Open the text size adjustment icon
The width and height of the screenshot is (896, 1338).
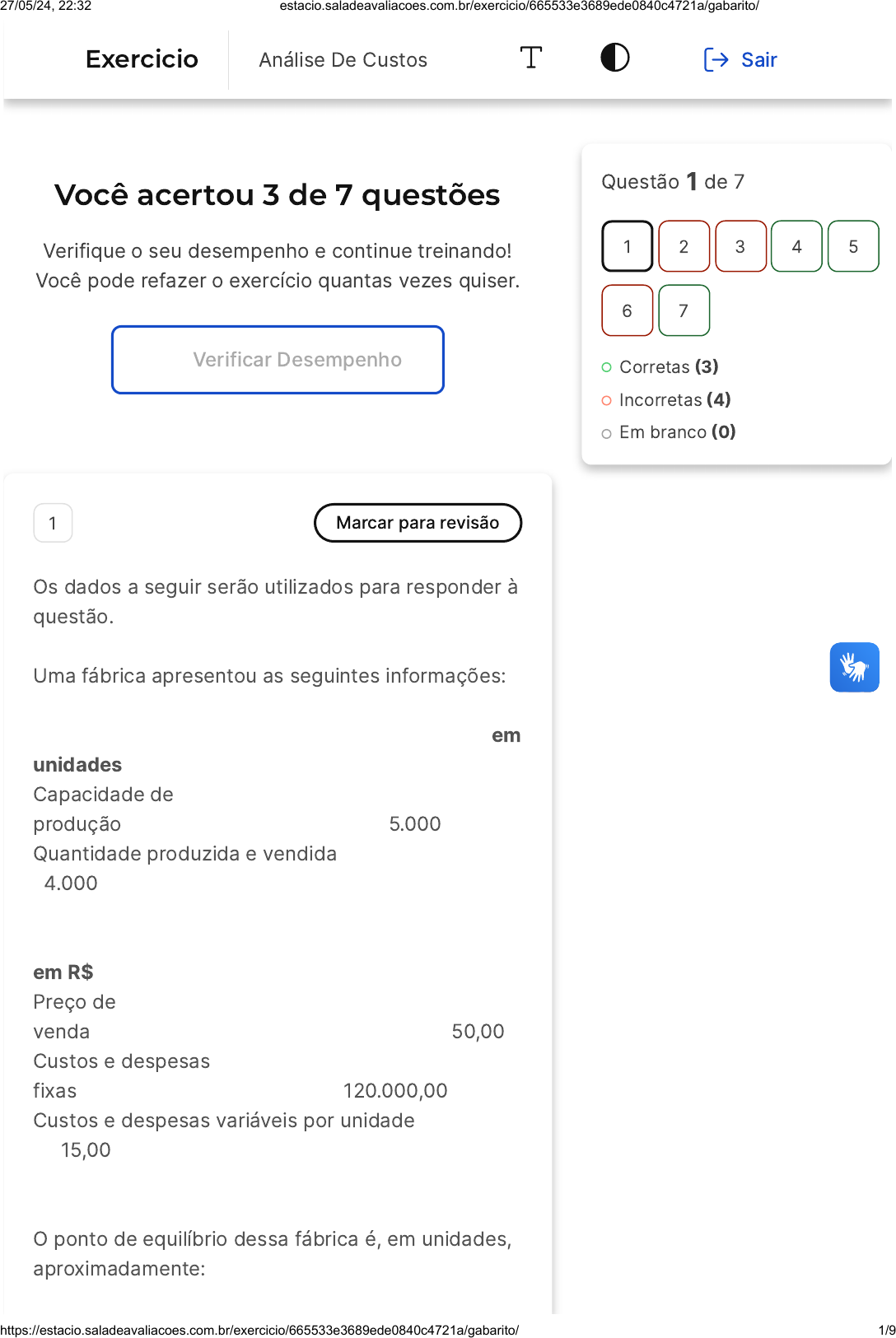click(x=531, y=58)
